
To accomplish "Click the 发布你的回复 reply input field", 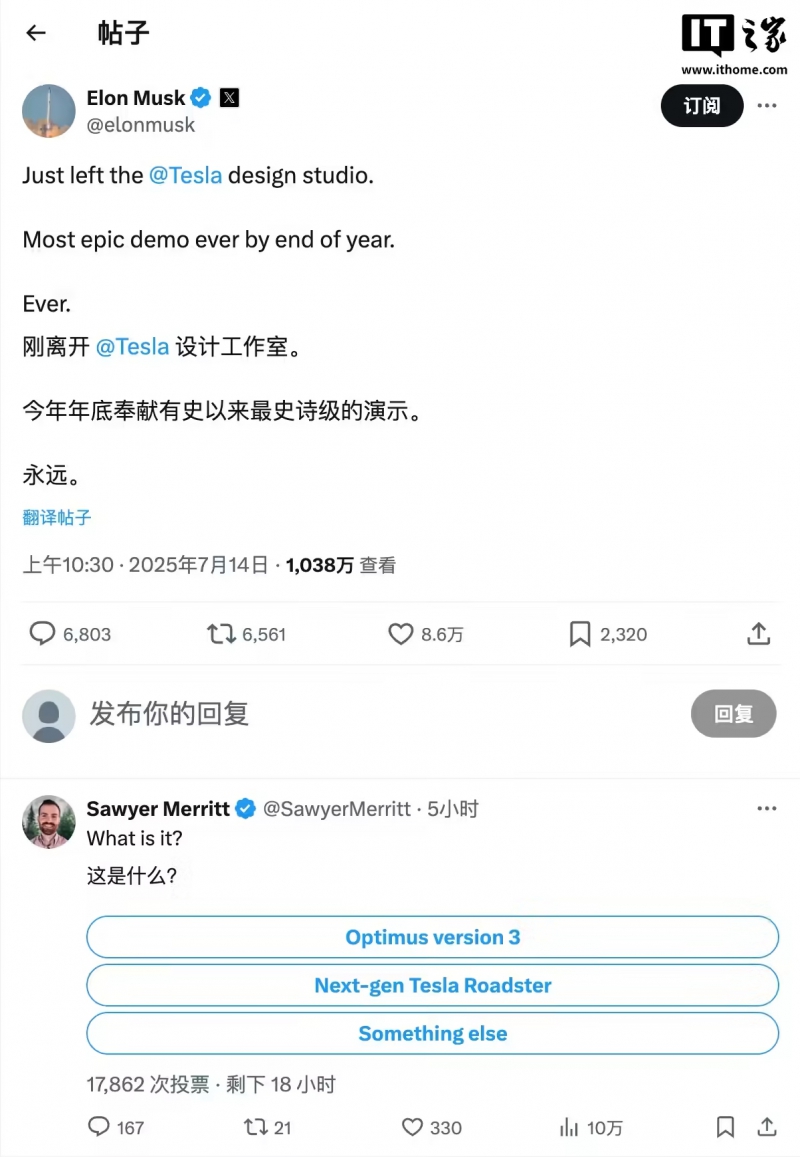I will 168,714.
